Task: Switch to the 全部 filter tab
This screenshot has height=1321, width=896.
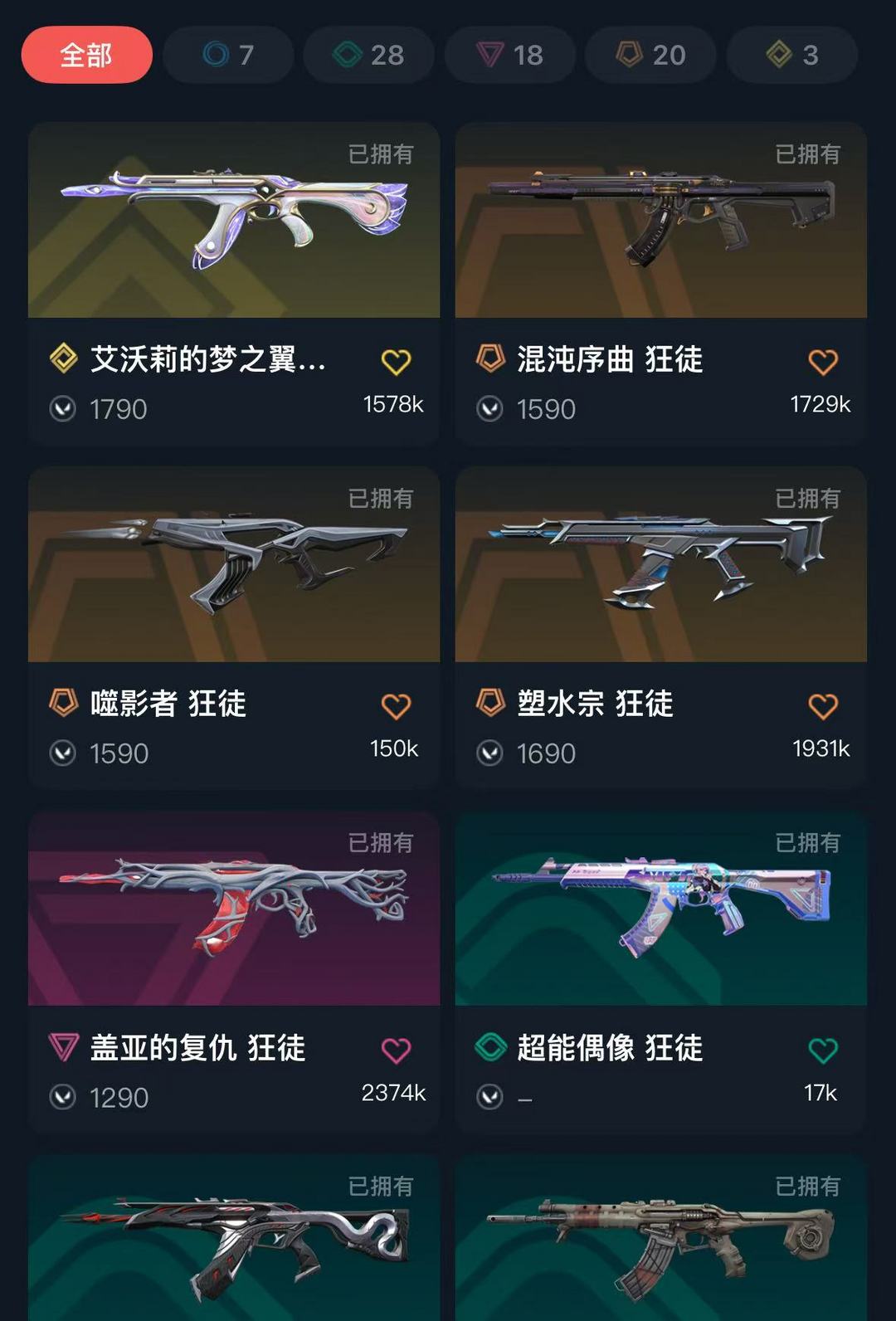Action: point(87,54)
